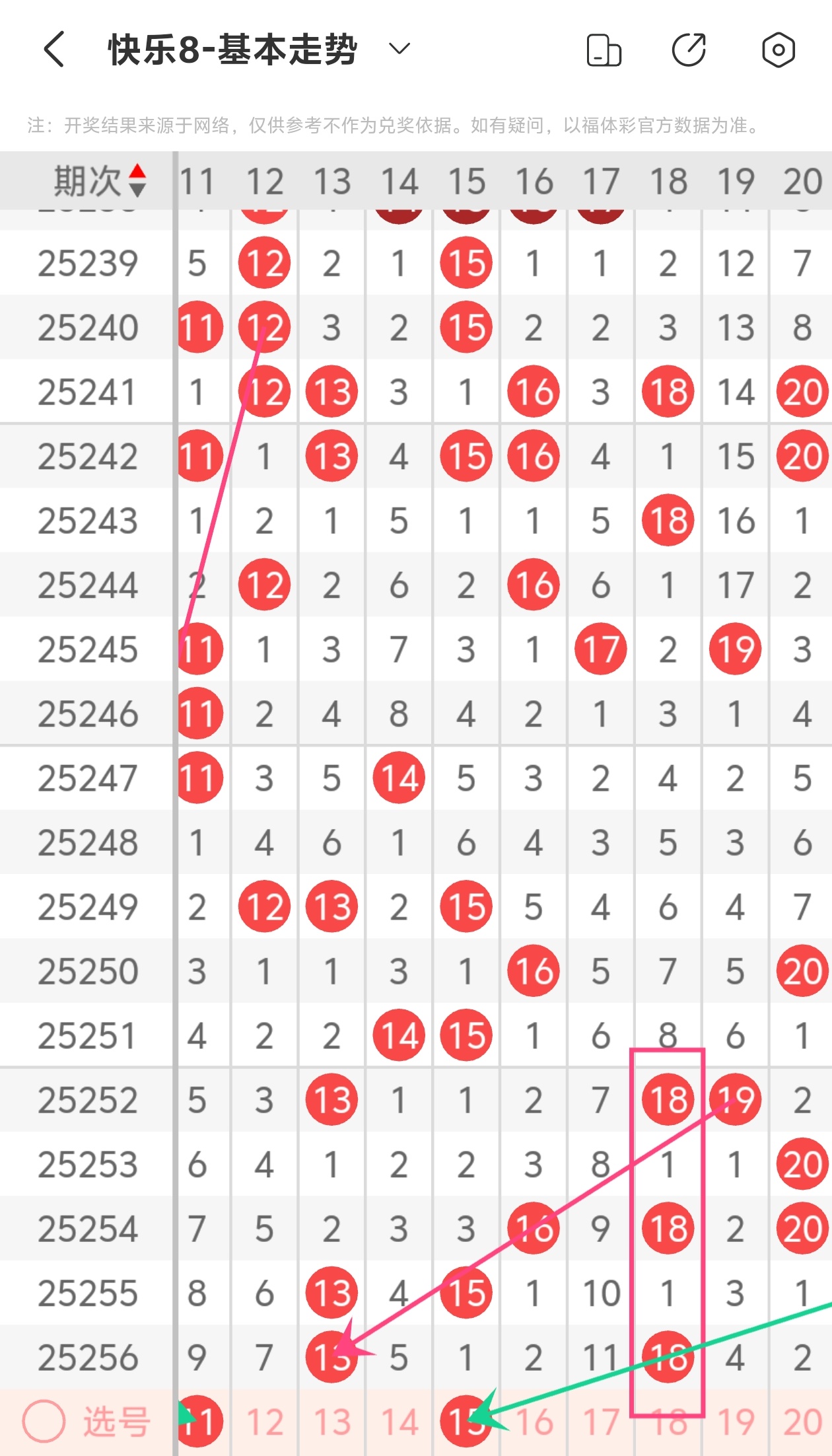The height and width of the screenshot is (1456, 832).
Task: Select number 12 in the 选号 row
Action: [x=265, y=1422]
